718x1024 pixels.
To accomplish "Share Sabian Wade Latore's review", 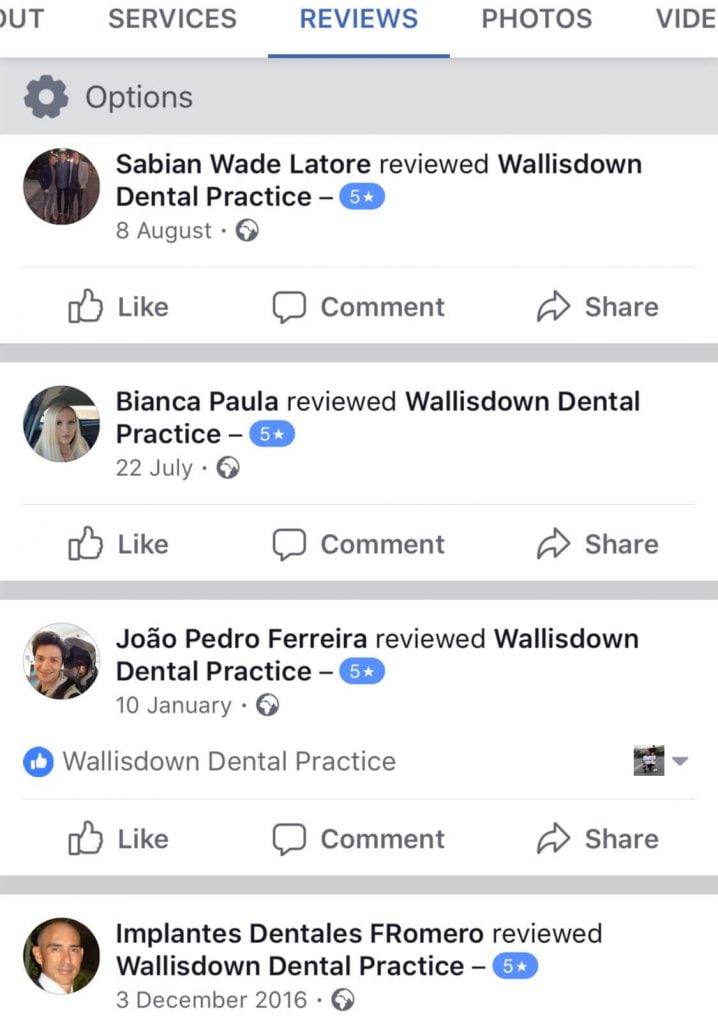I will click(598, 307).
